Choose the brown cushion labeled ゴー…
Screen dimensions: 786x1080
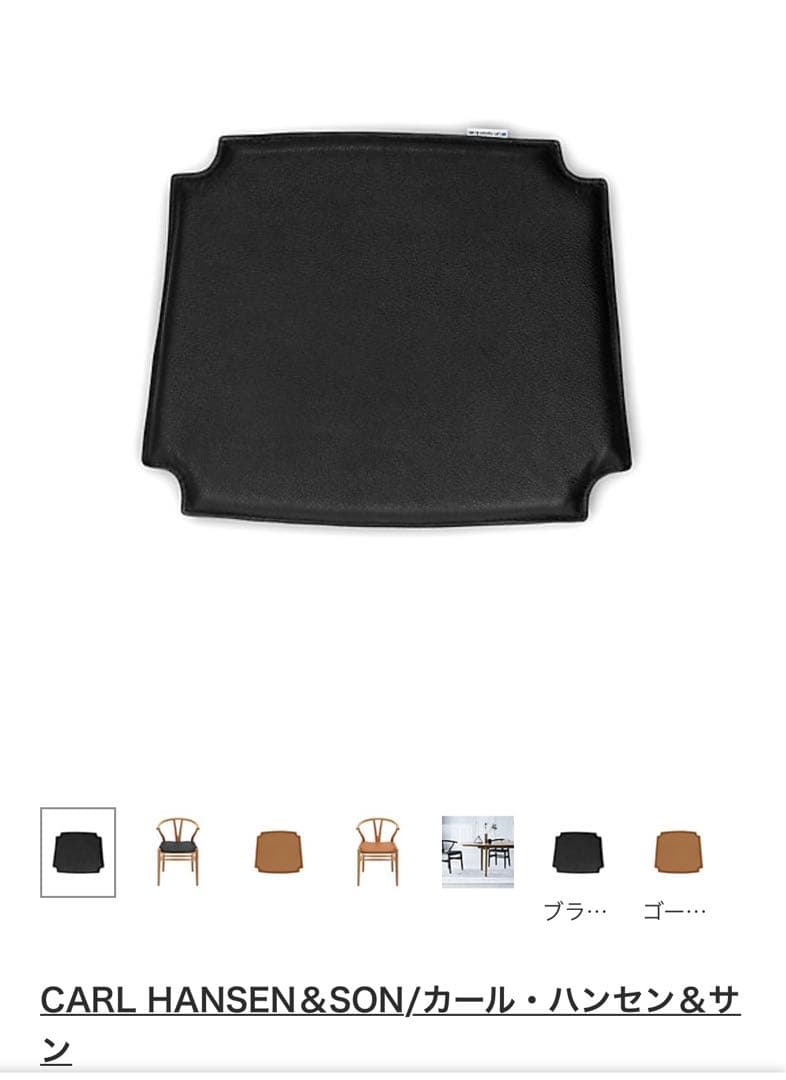(x=678, y=854)
